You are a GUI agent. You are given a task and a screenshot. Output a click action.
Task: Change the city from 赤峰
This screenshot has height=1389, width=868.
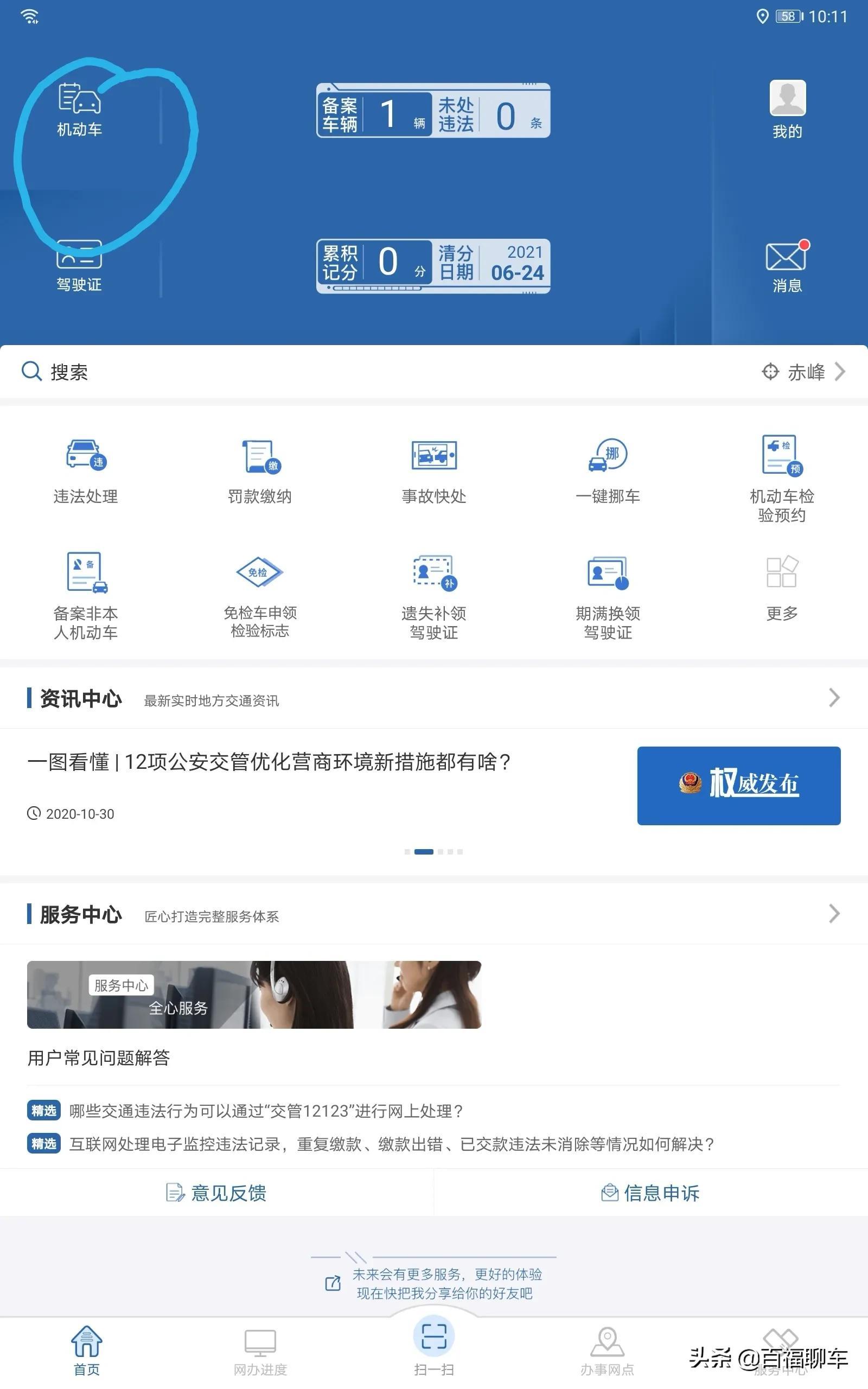pyautogui.click(x=803, y=372)
